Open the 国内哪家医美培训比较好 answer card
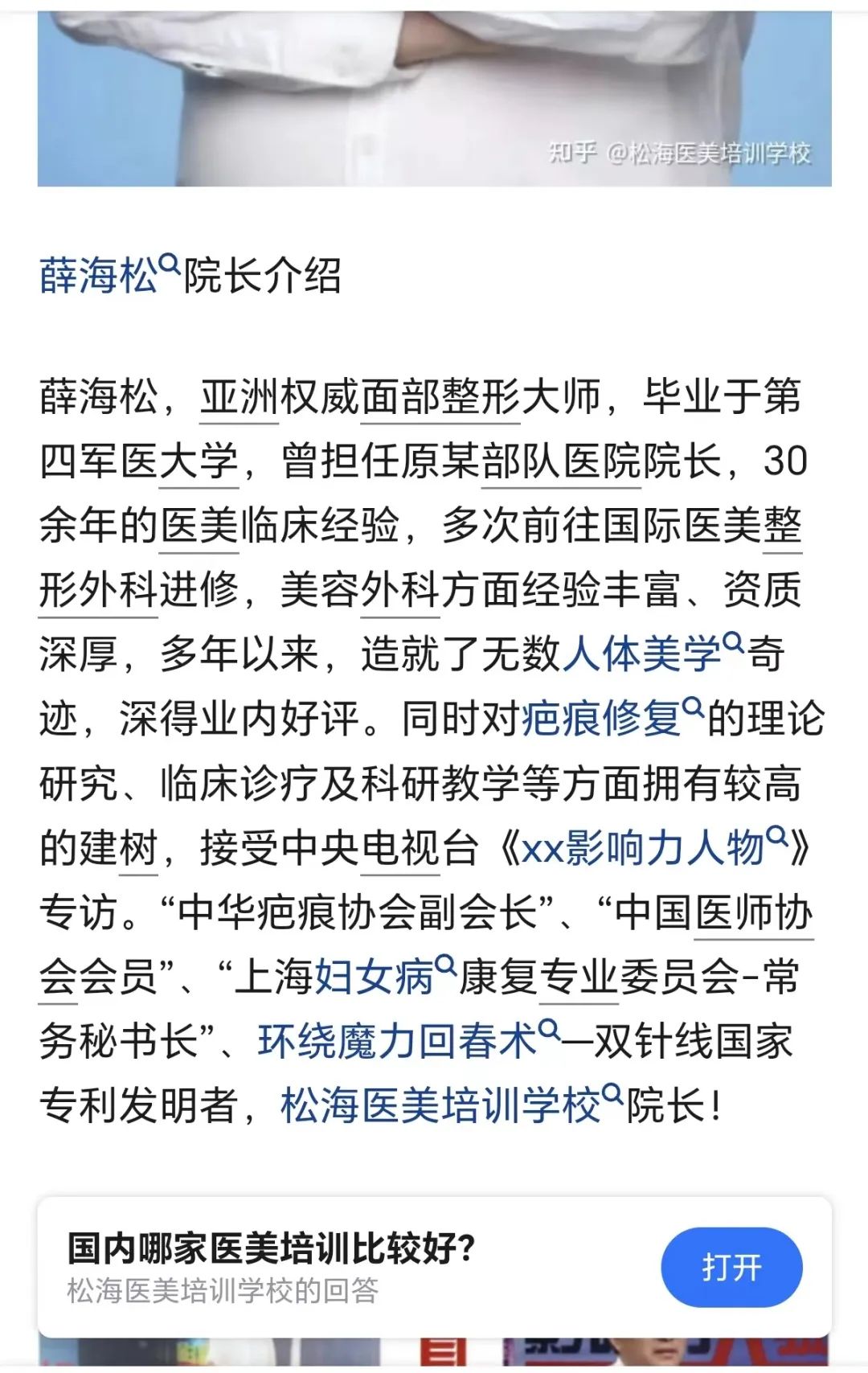Viewport: 868px width, 1373px height. (321, 1266)
